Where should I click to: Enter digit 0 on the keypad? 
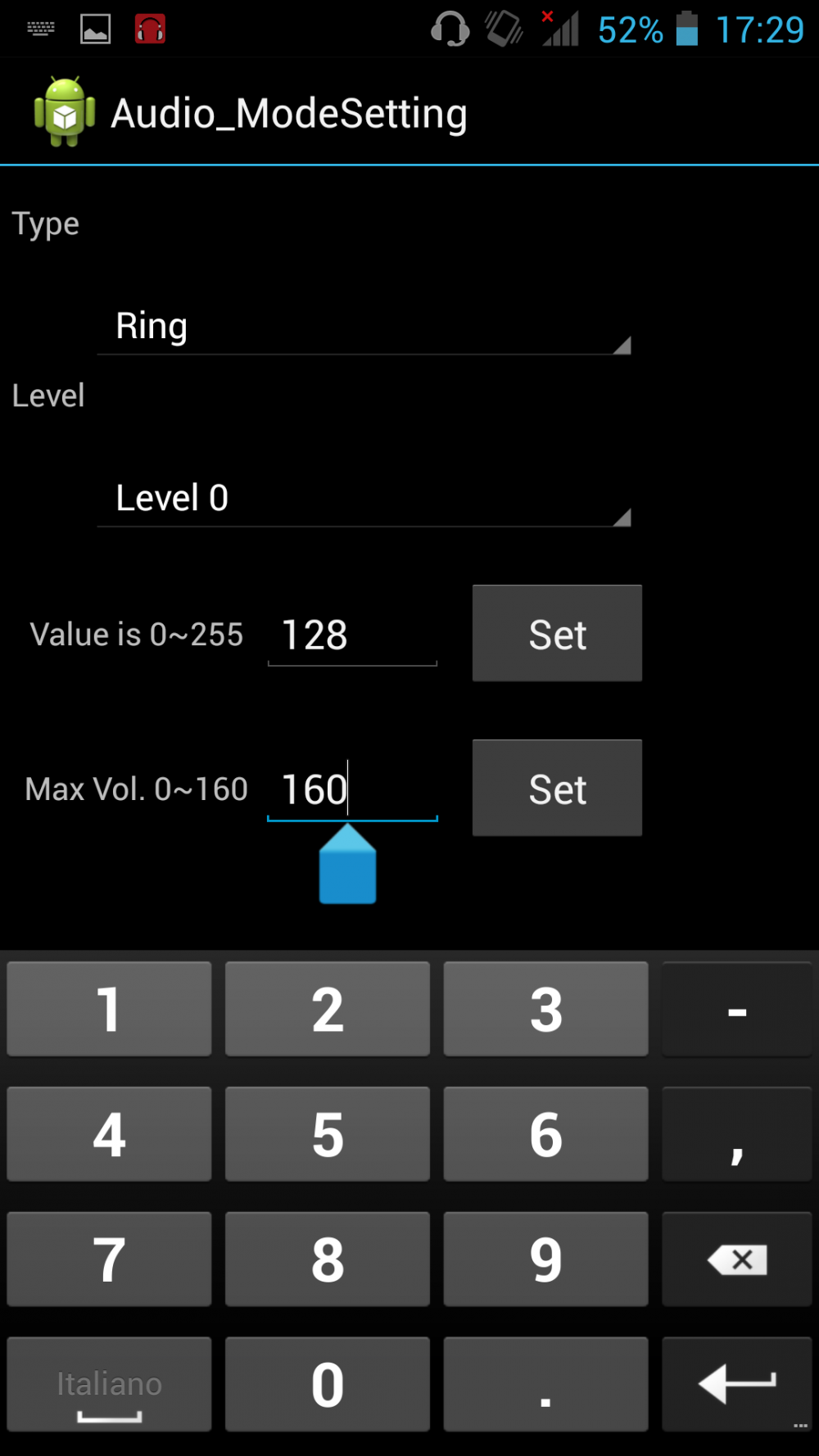point(327,1384)
